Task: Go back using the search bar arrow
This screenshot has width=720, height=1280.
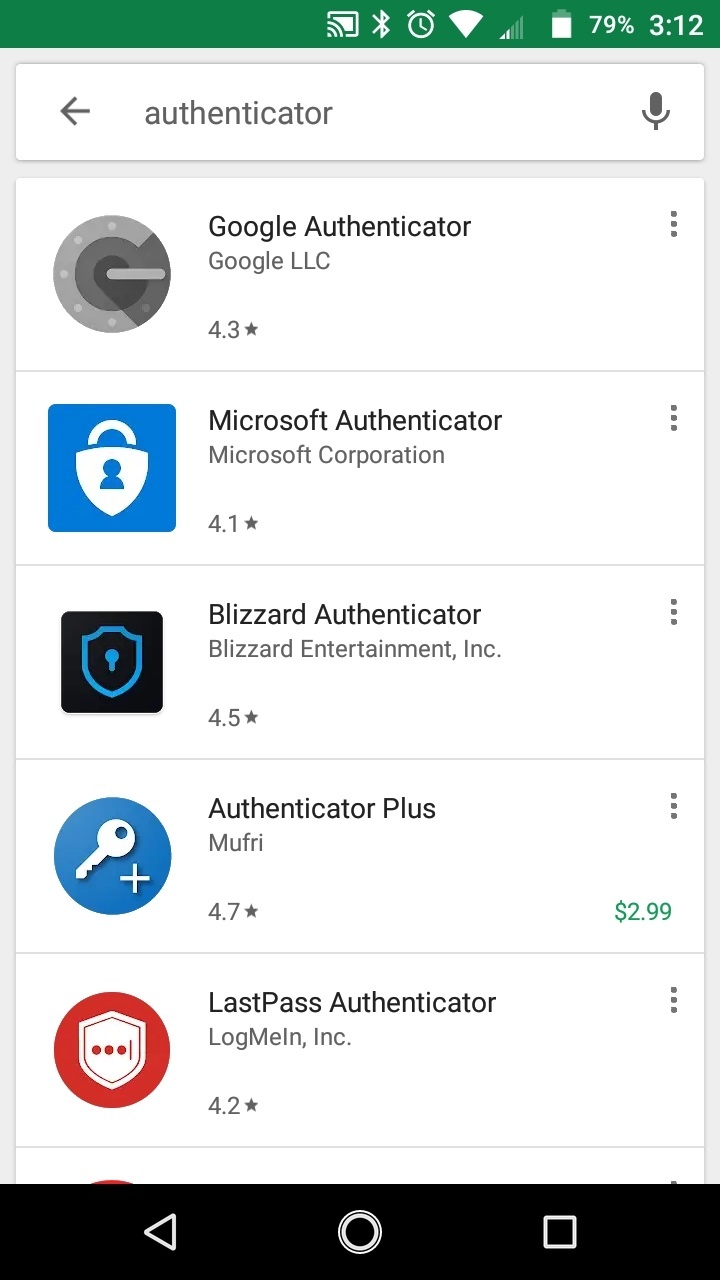Action: point(75,112)
